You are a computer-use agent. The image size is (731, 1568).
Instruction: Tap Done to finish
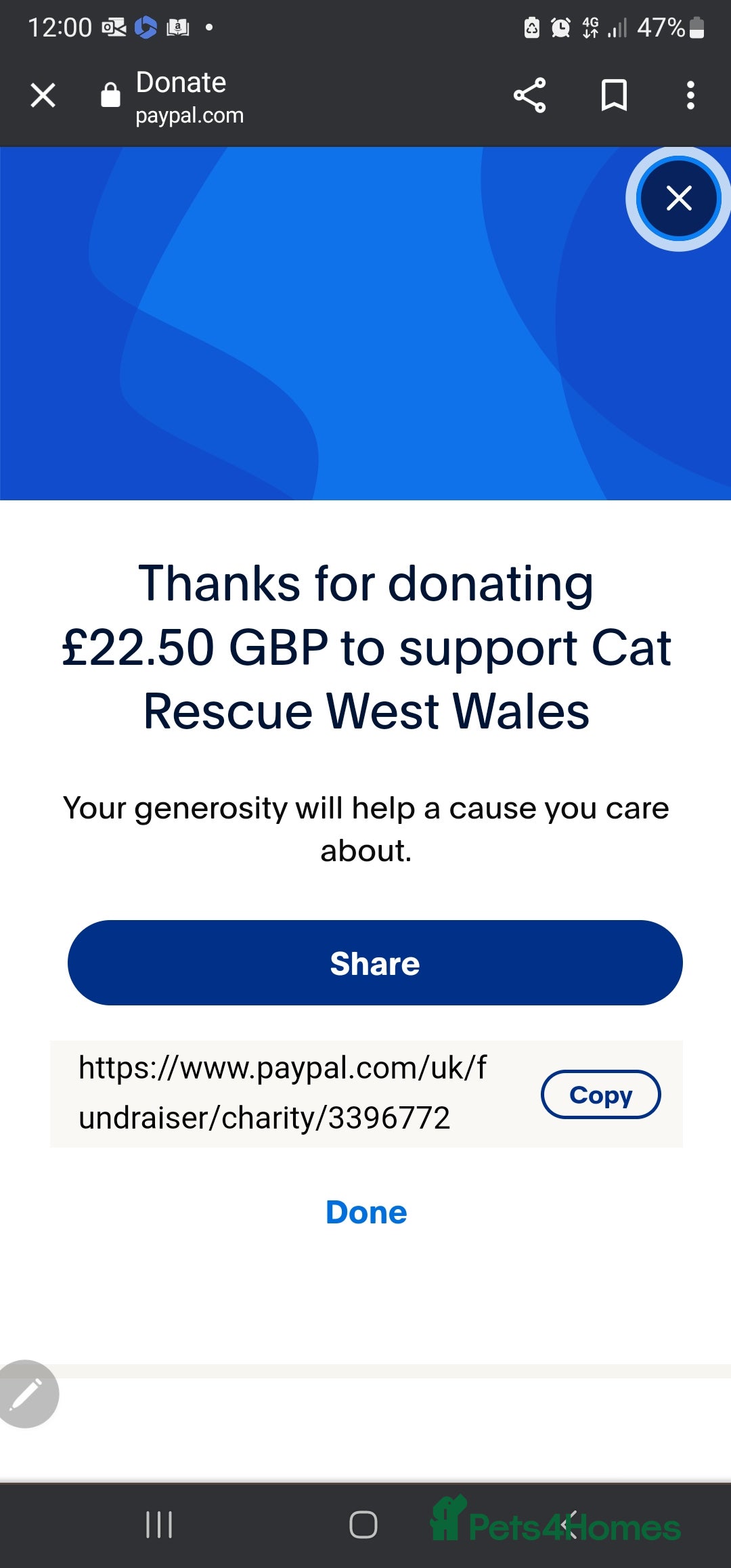click(x=366, y=1213)
